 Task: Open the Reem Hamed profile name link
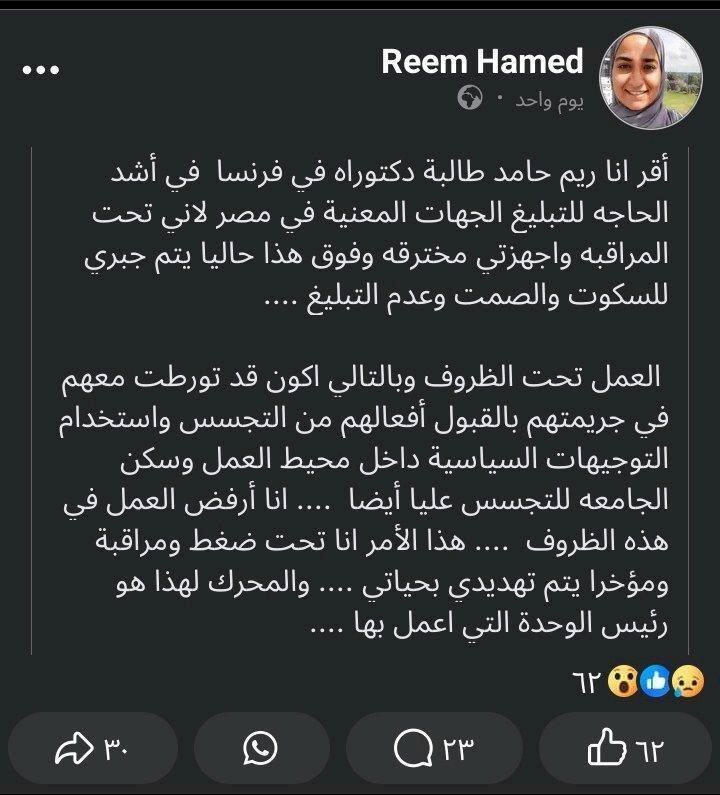point(482,62)
